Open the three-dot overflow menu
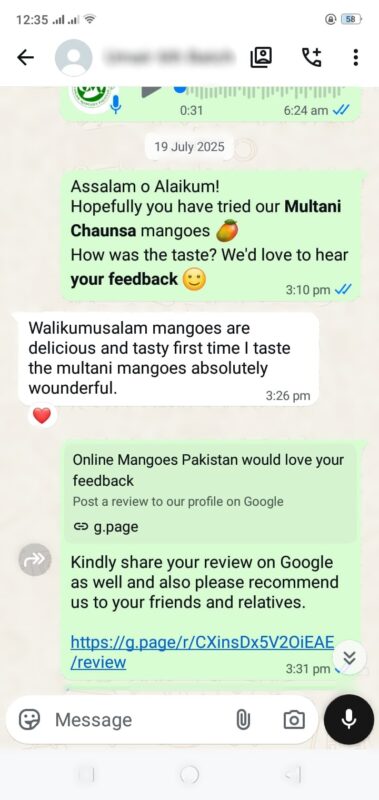 pos(356,57)
